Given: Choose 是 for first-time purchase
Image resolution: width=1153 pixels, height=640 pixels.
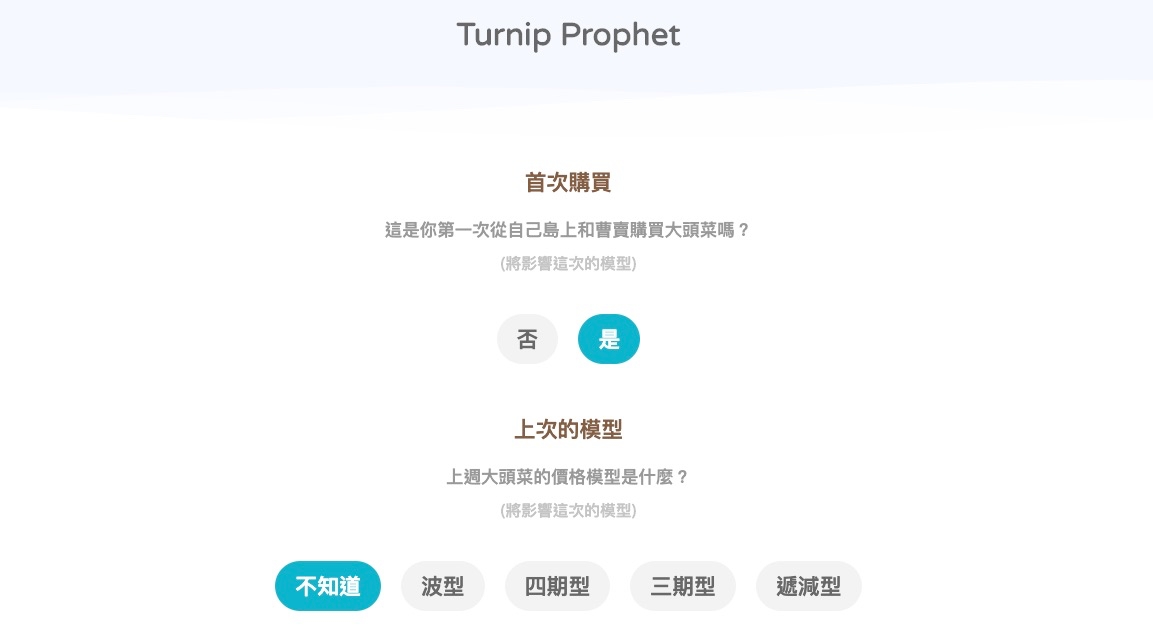Looking at the screenshot, I should [609, 339].
